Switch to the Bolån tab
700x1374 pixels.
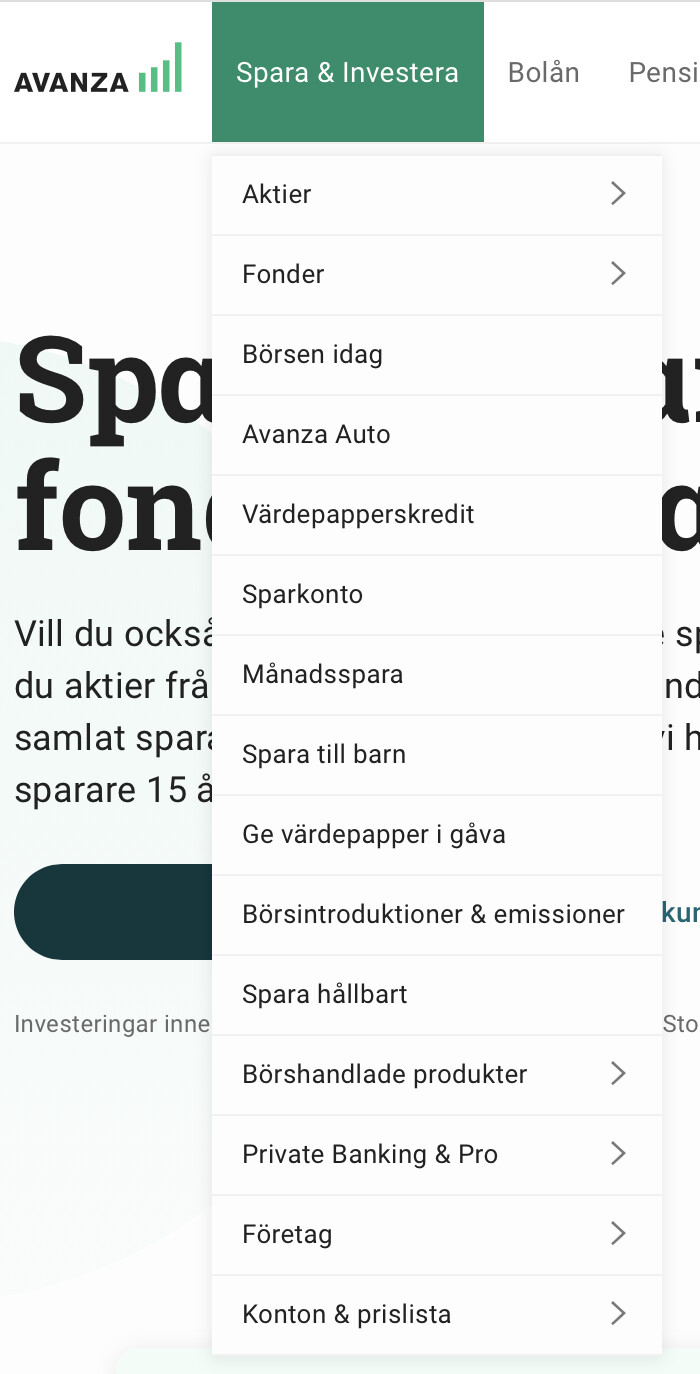pos(543,73)
